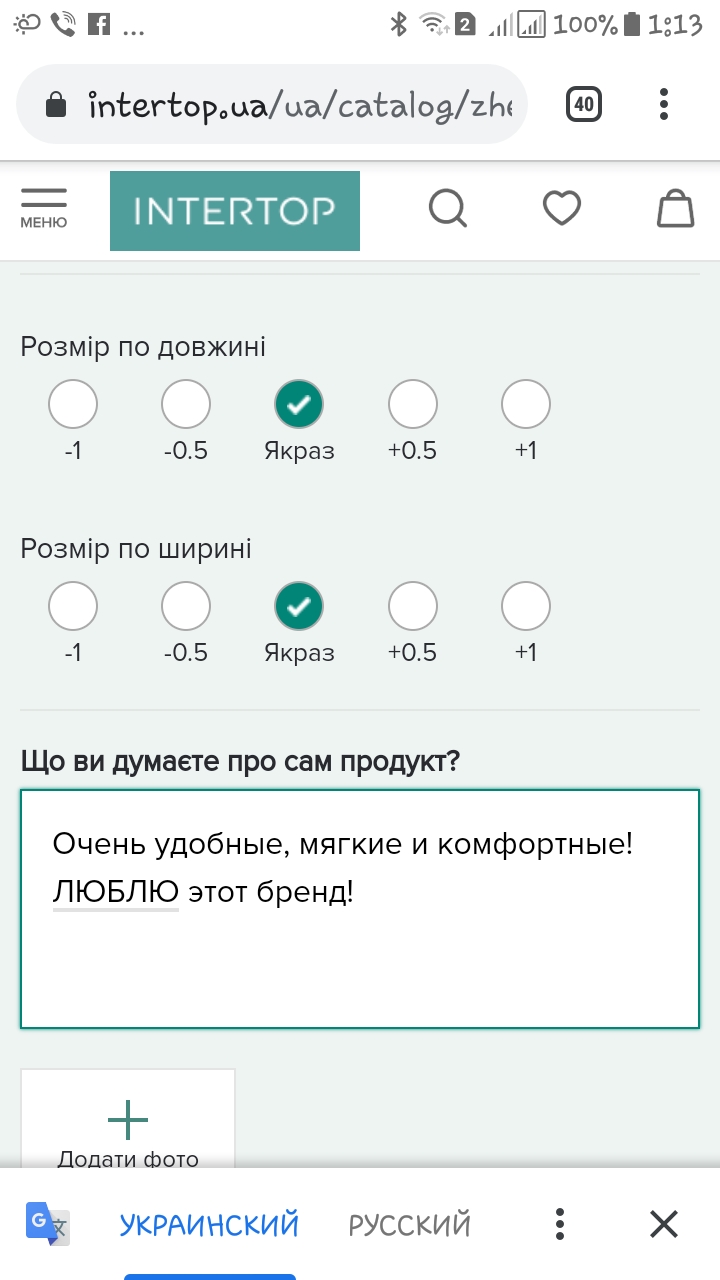This screenshot has width=720, height=1280.
Task: Choose Якраз for Розмір по ширині
Action: pos(299,607)
